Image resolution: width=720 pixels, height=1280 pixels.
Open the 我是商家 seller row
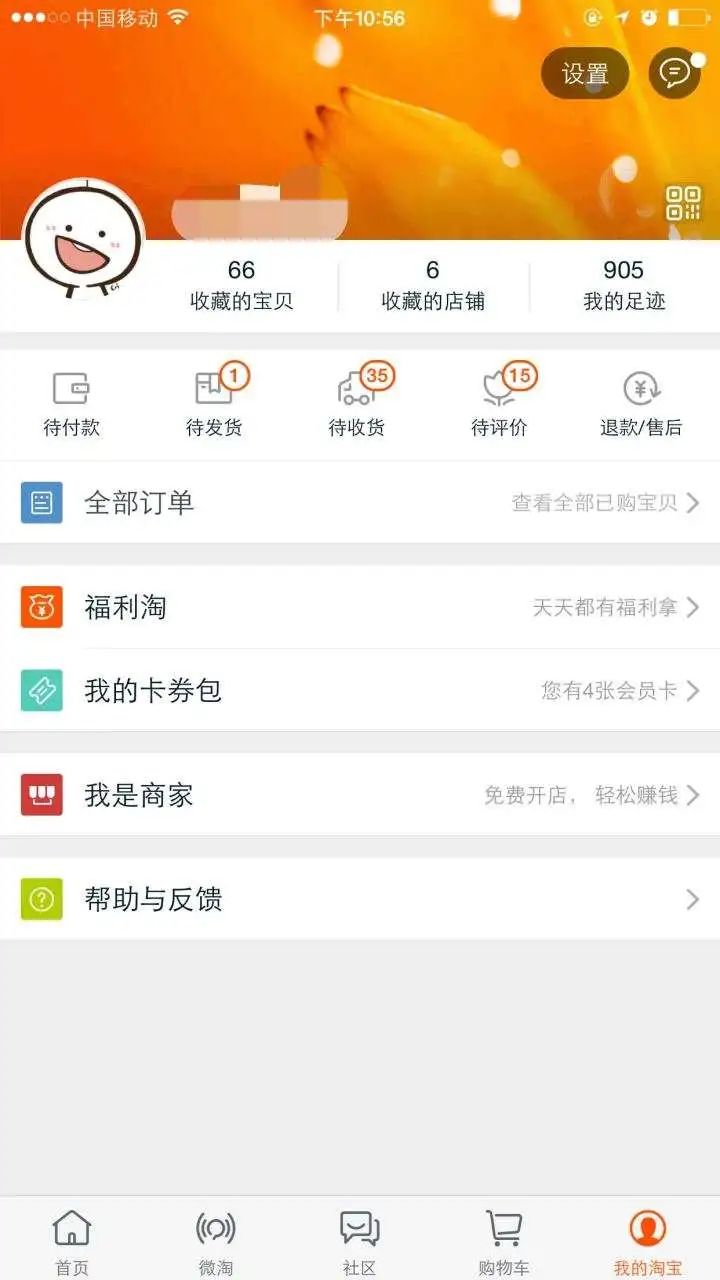pyautogui.click(x=360, y=795)
